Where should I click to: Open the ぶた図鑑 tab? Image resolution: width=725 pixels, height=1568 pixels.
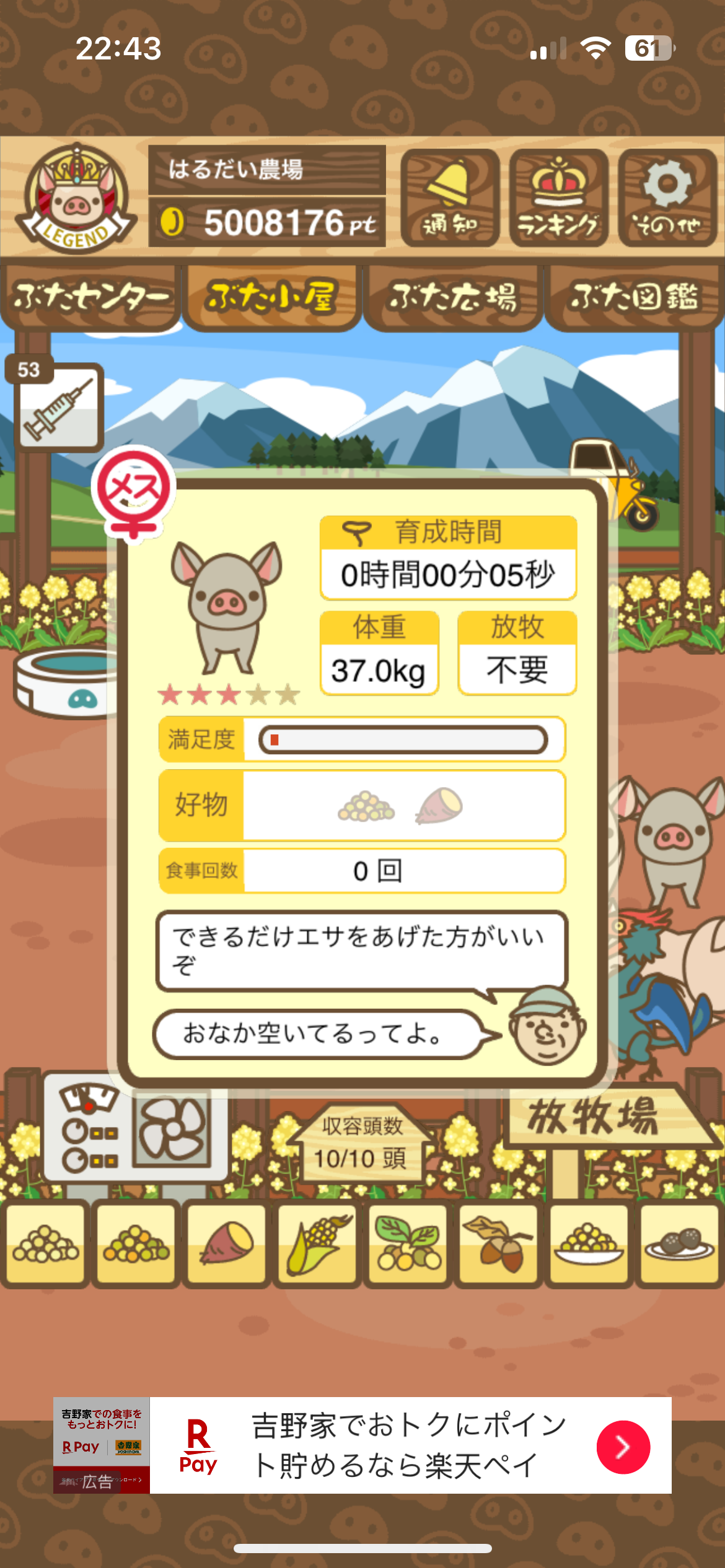point(634,297)
